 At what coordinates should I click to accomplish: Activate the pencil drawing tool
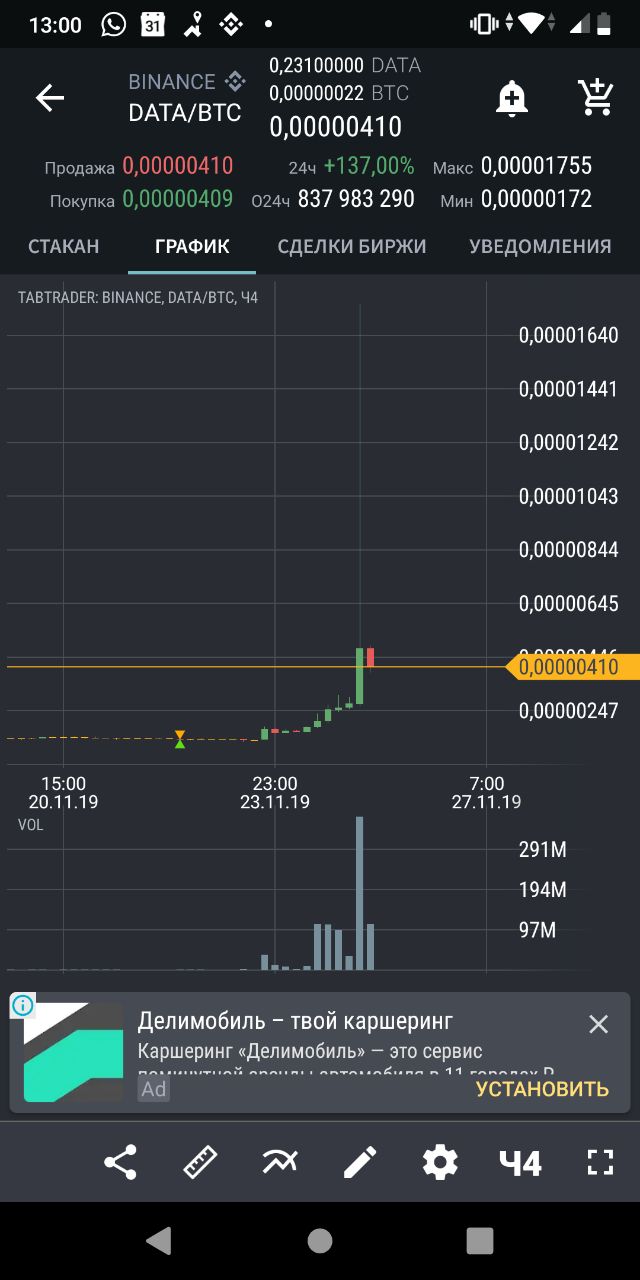coord(360,1162)
